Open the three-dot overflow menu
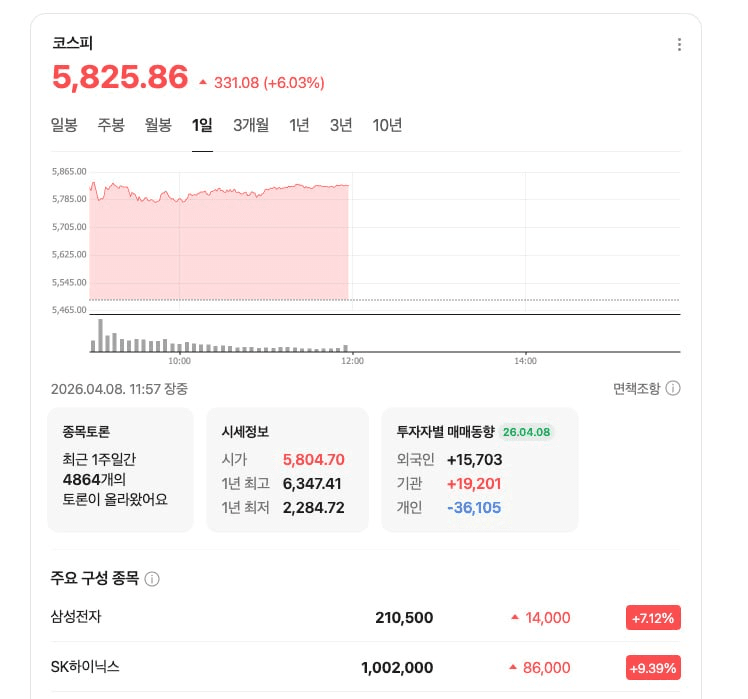The height and width of the screenshot is (699, 748). 679,45
